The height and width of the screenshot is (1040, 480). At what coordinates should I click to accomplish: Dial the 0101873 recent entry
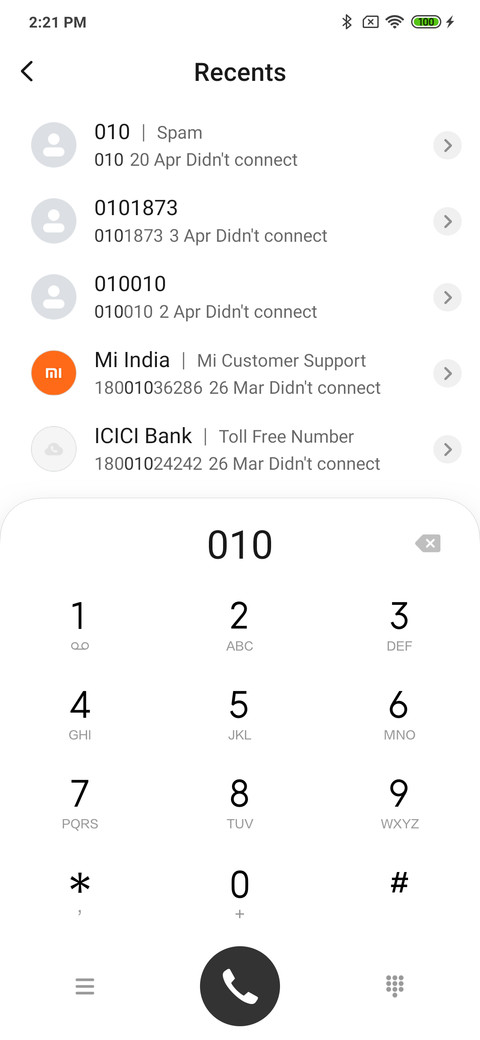coord(225,221)
